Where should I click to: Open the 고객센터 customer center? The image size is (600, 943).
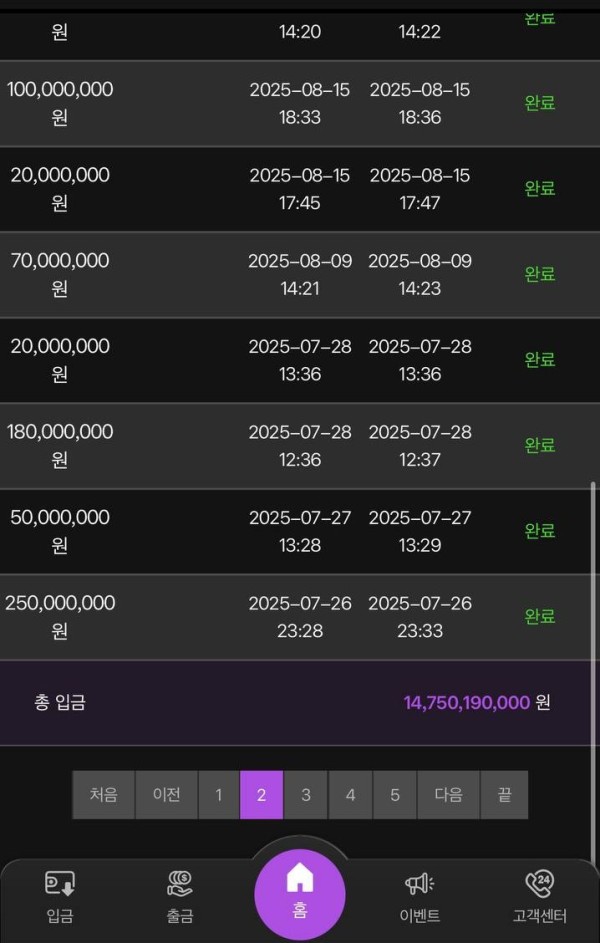point(540,897)
